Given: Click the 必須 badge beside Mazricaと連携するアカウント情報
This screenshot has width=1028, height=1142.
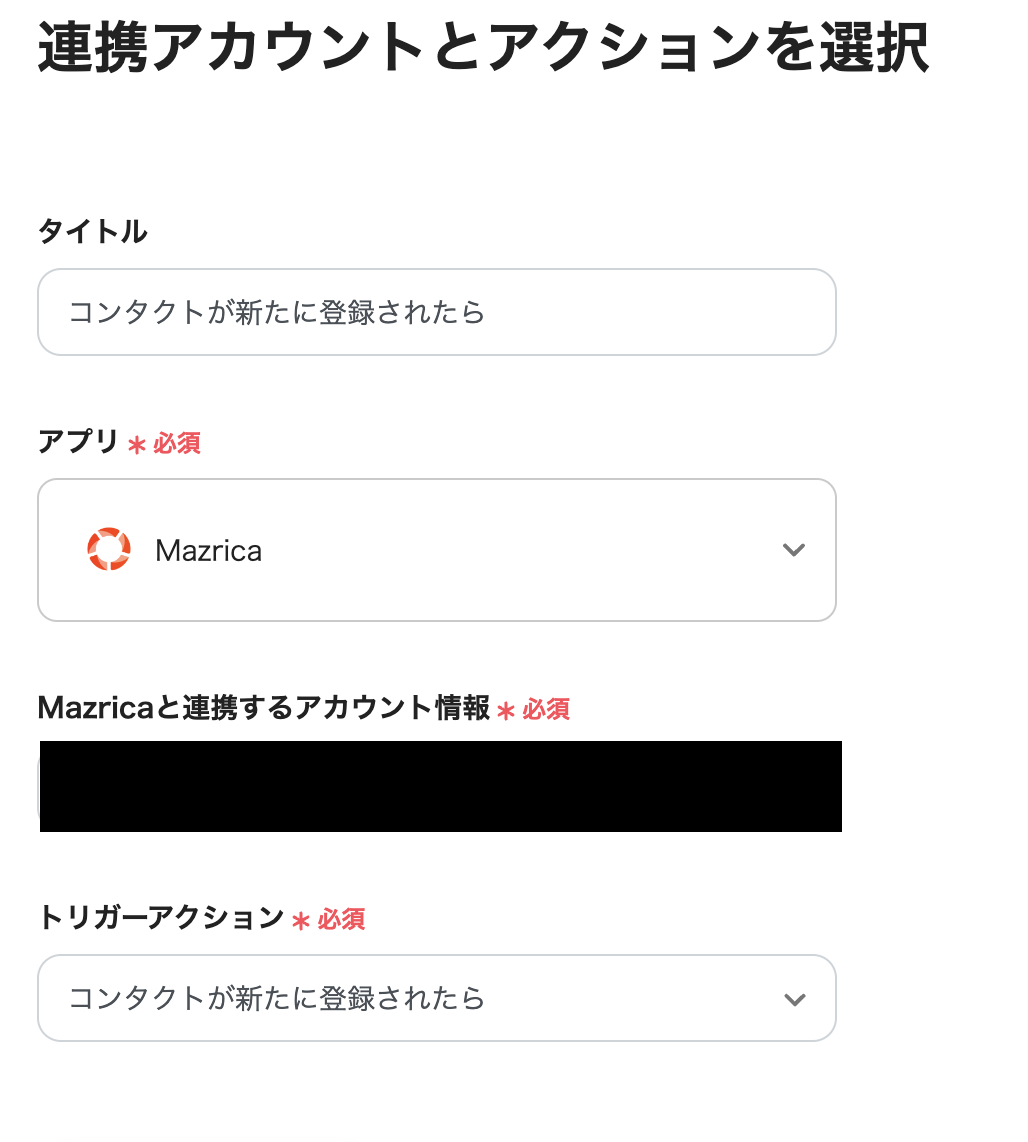Looking at the screenshot, I should (547, 709).
